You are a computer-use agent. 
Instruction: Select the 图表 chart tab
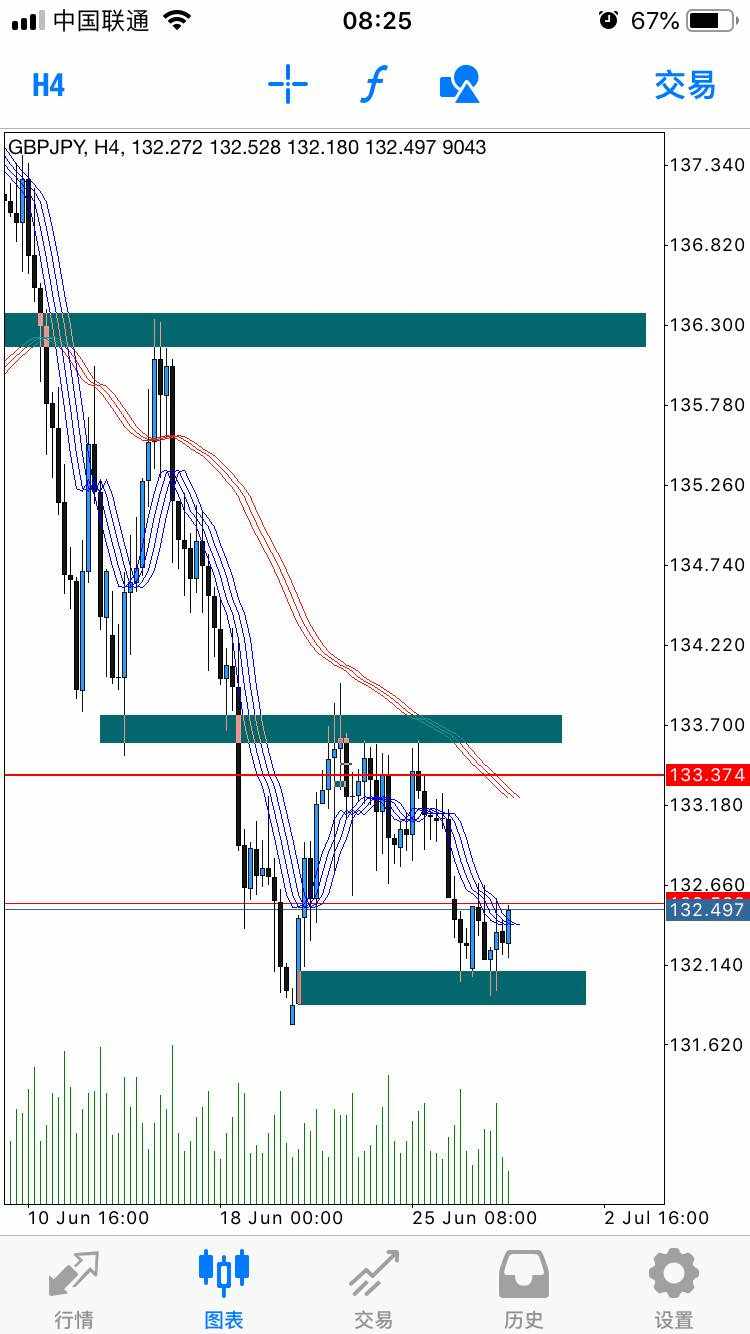point(224,1287)
